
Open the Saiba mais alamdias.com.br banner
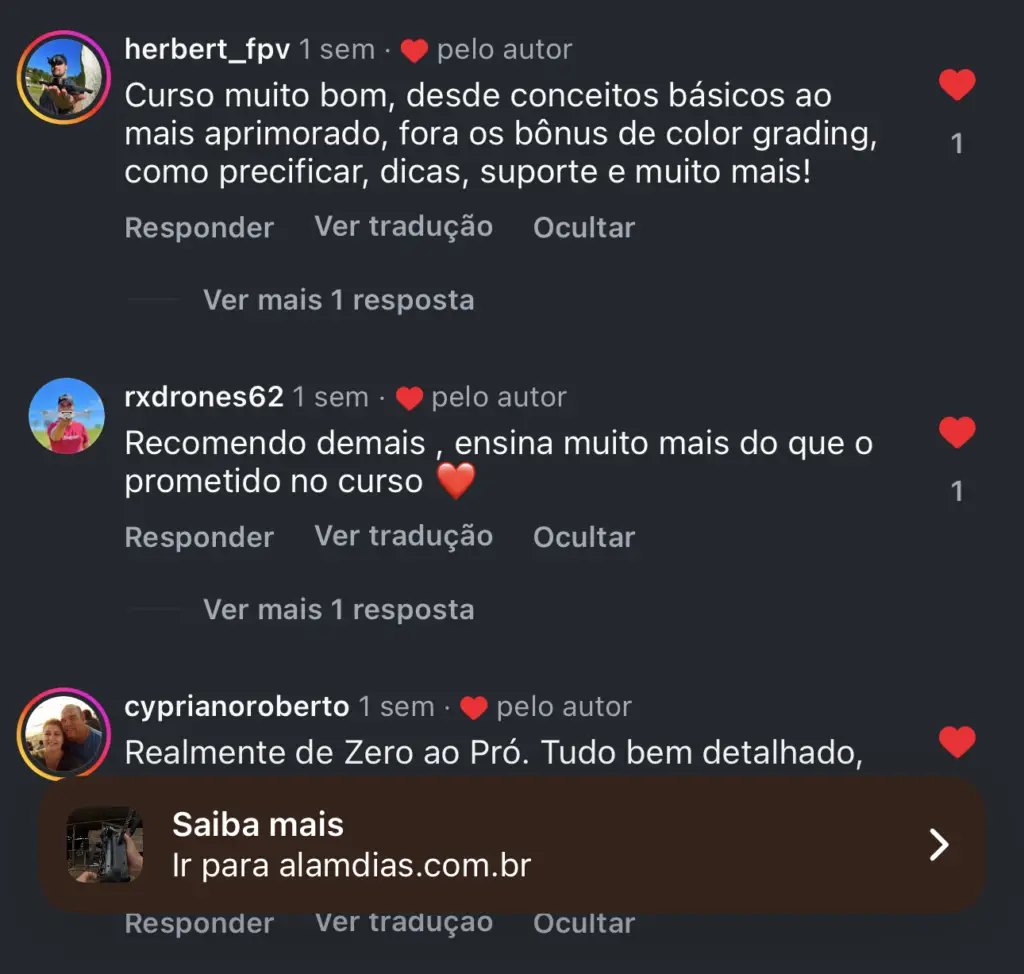pyautogui.click(x=511, y=845)
